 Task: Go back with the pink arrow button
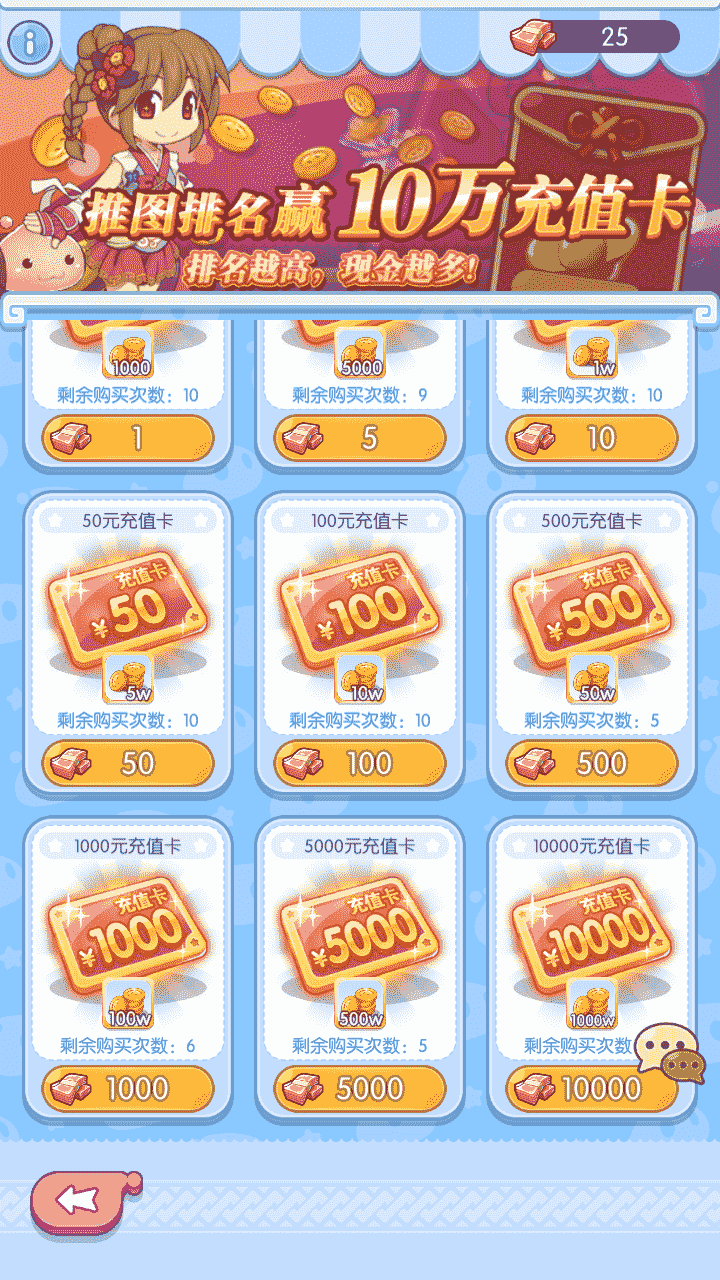point(85,1200)
